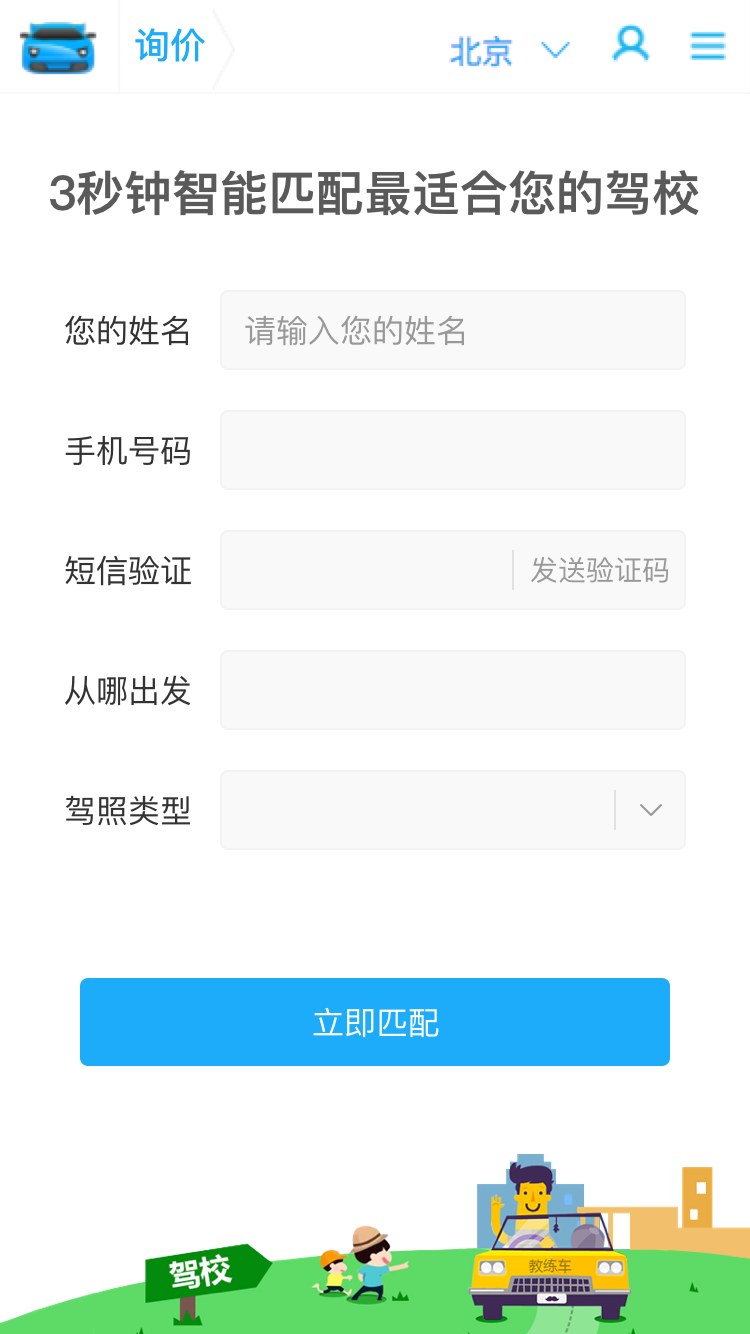Focus the 短信验证 code field
Screen dimensions: 750x1334
click(366, 570)
